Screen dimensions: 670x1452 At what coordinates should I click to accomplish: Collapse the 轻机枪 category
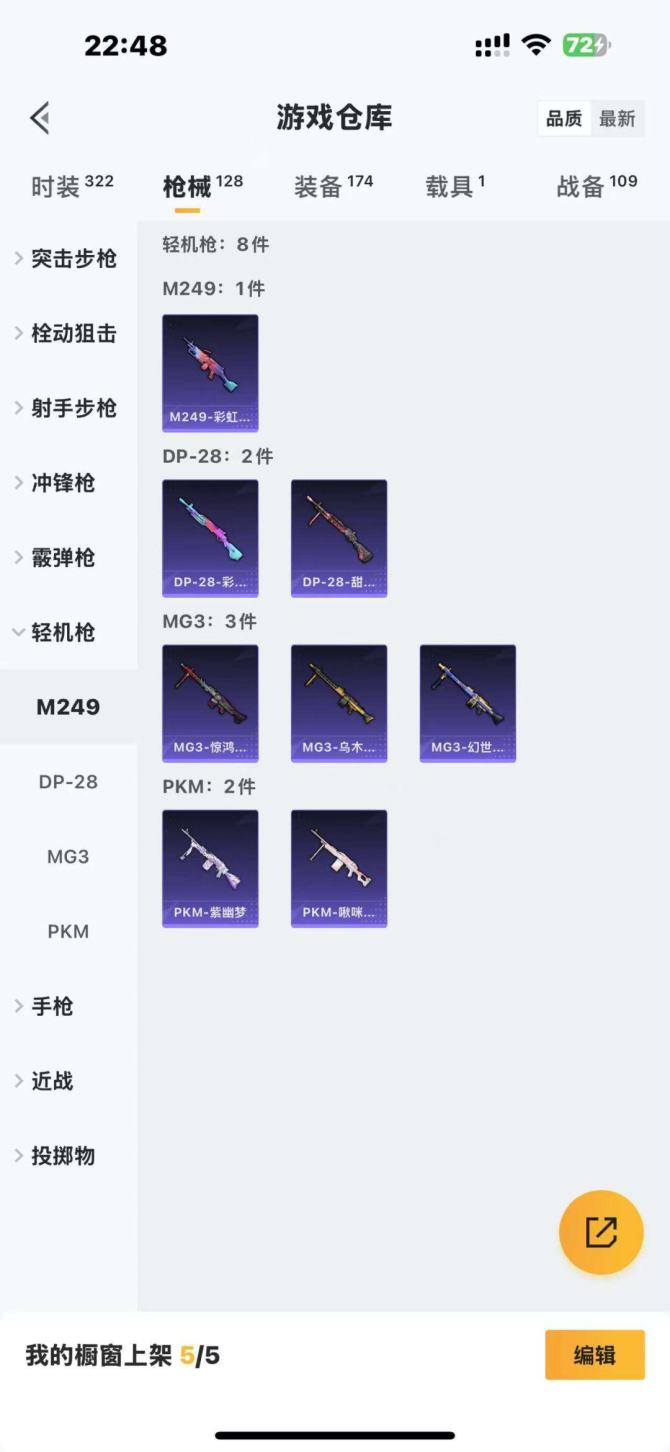[x=60, y=632]
